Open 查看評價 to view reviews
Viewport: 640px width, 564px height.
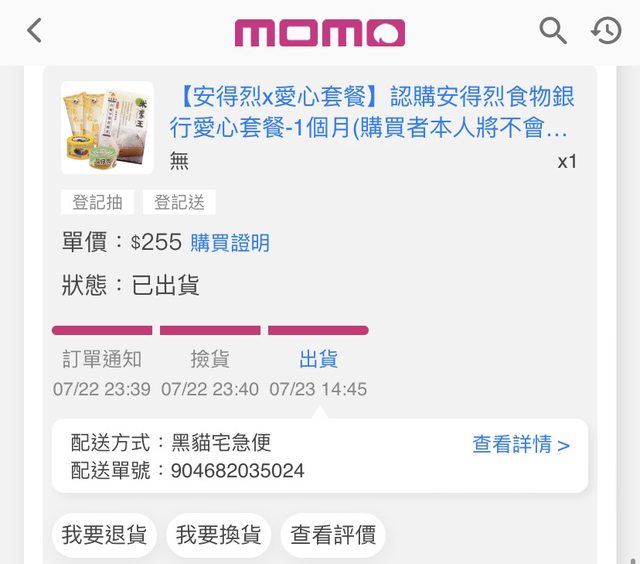pos(333,535)
